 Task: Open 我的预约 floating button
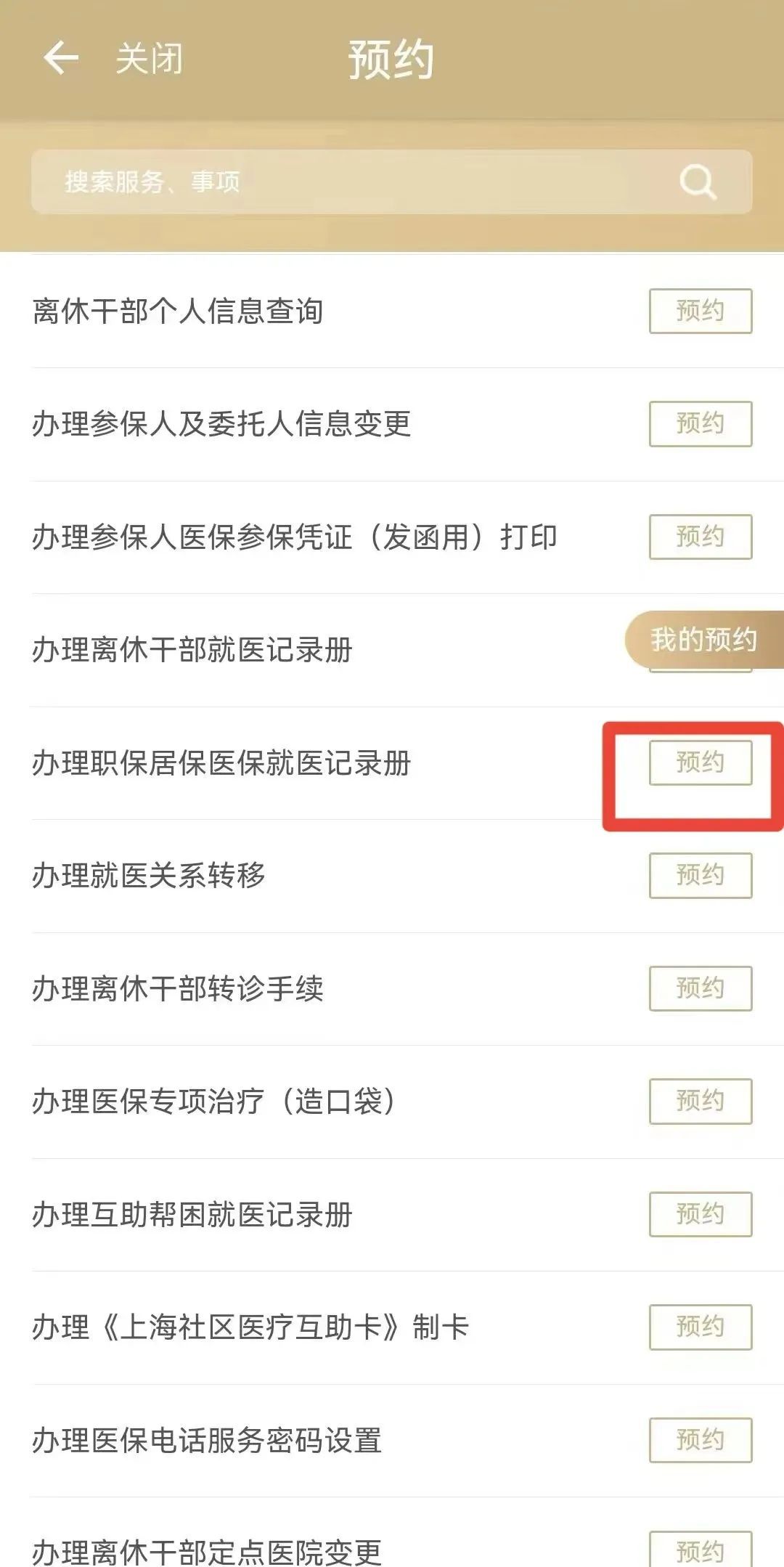click(x=704, y=640)
